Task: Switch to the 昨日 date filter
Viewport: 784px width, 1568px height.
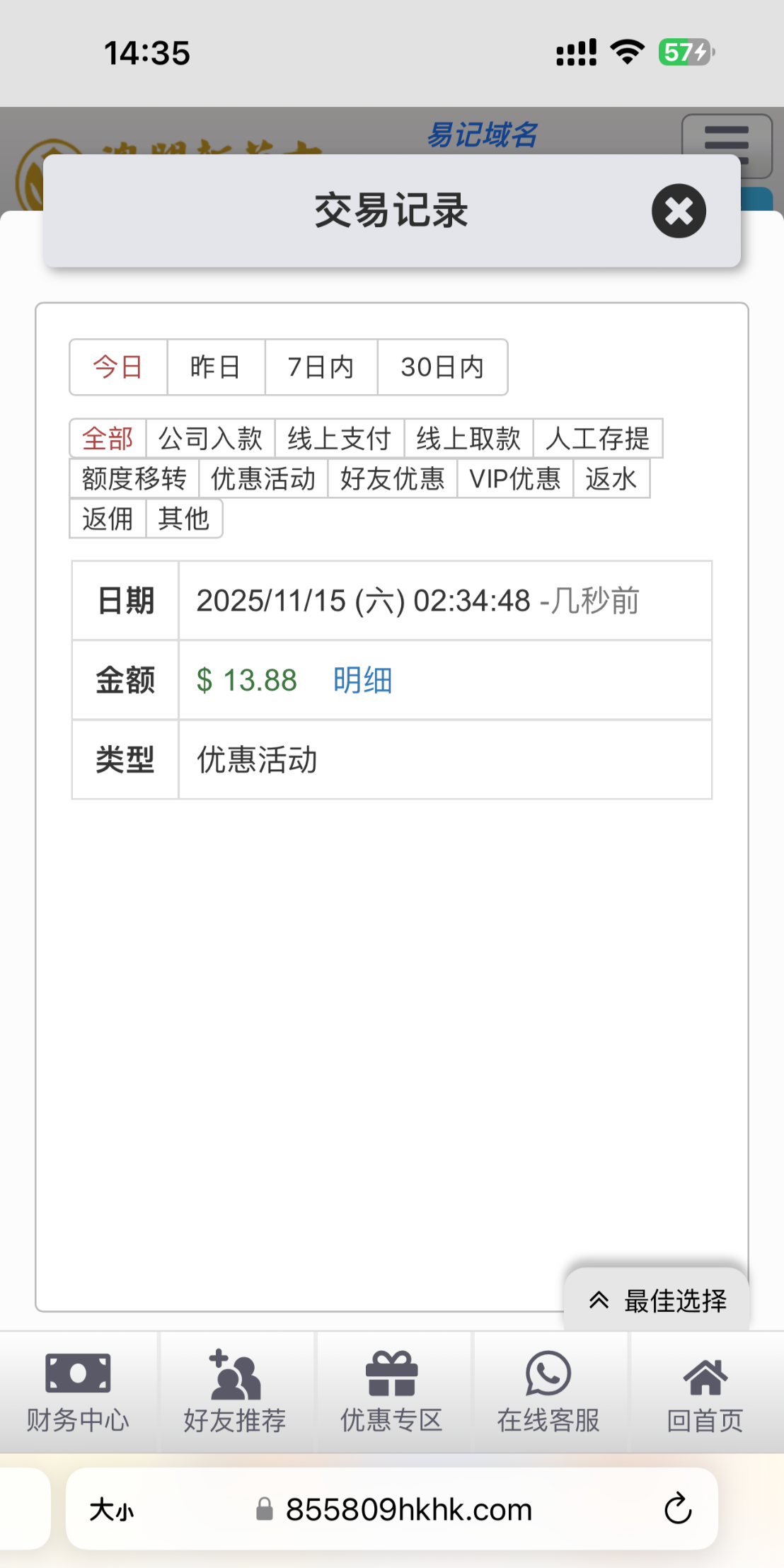Action: (x=215, y=367)
